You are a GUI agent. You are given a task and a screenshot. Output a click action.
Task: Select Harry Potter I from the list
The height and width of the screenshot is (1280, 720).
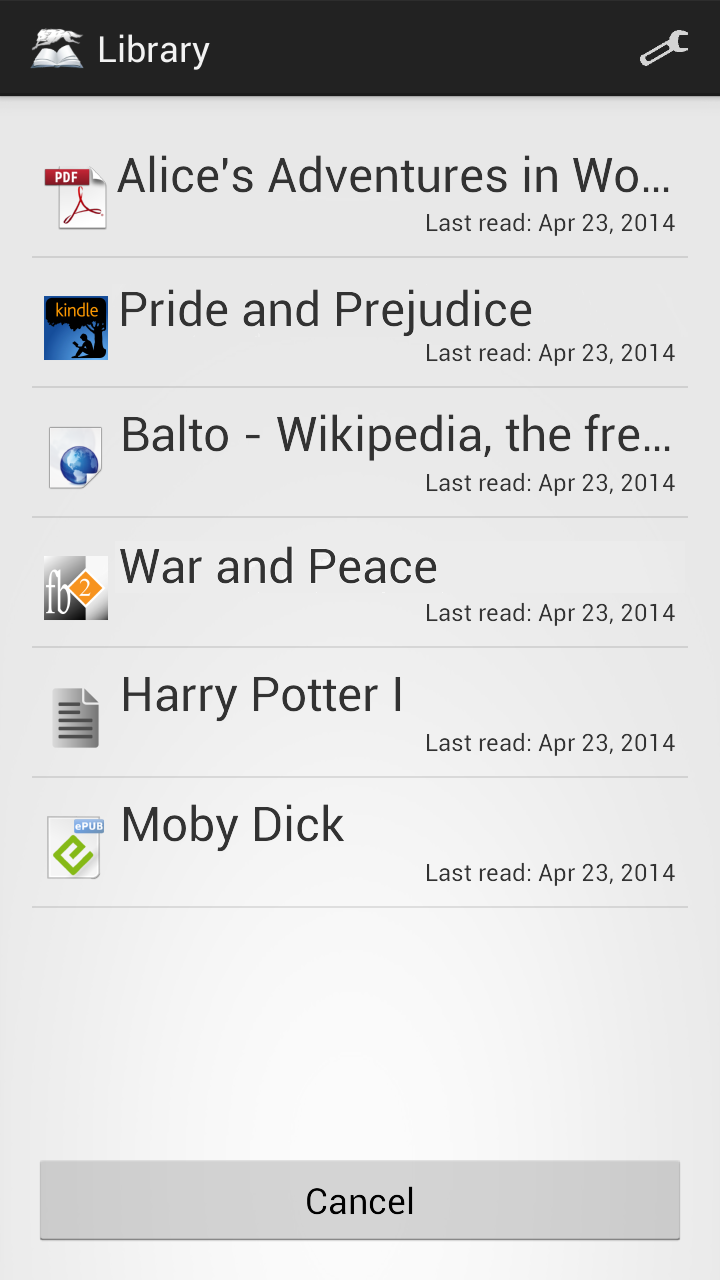261,695
